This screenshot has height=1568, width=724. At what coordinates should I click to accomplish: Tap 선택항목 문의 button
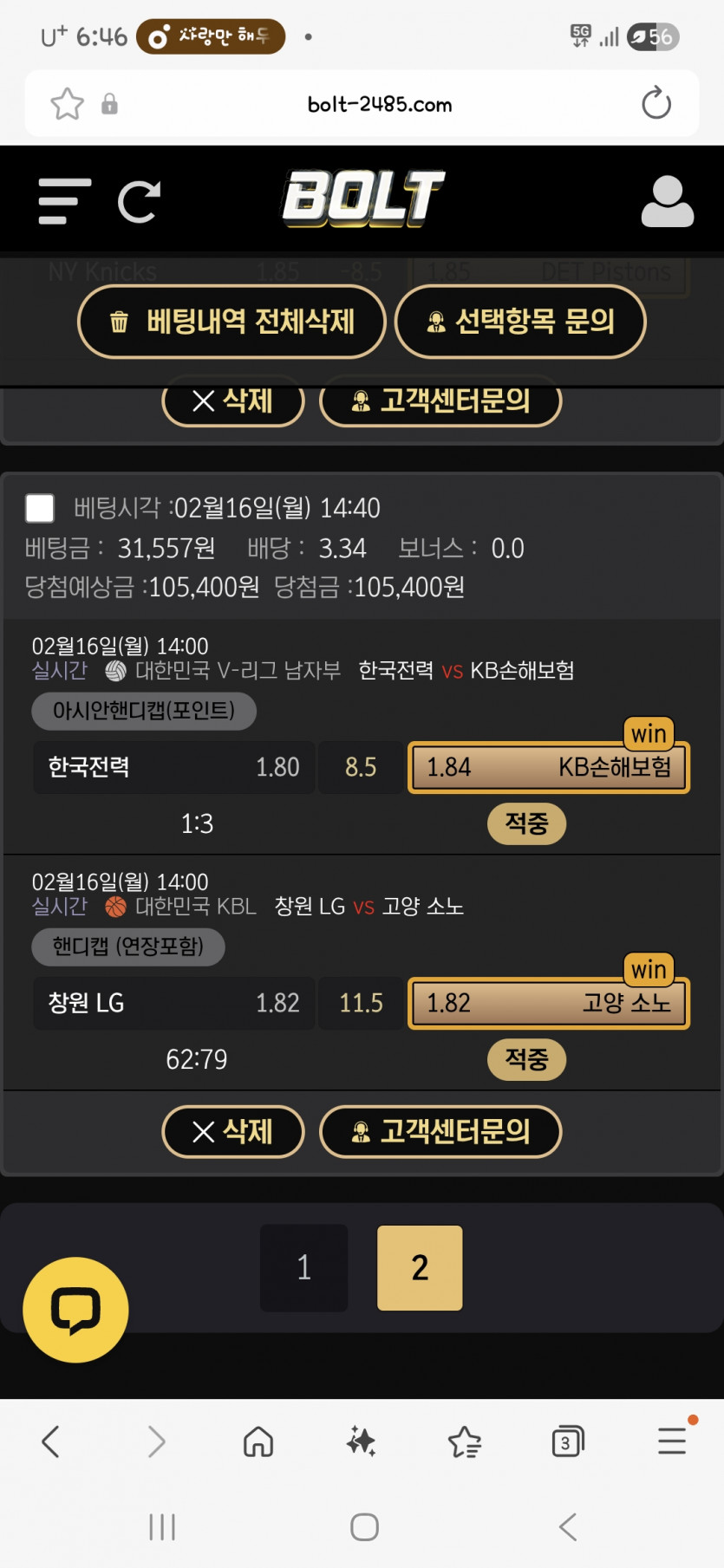click(x=520, y=322)
